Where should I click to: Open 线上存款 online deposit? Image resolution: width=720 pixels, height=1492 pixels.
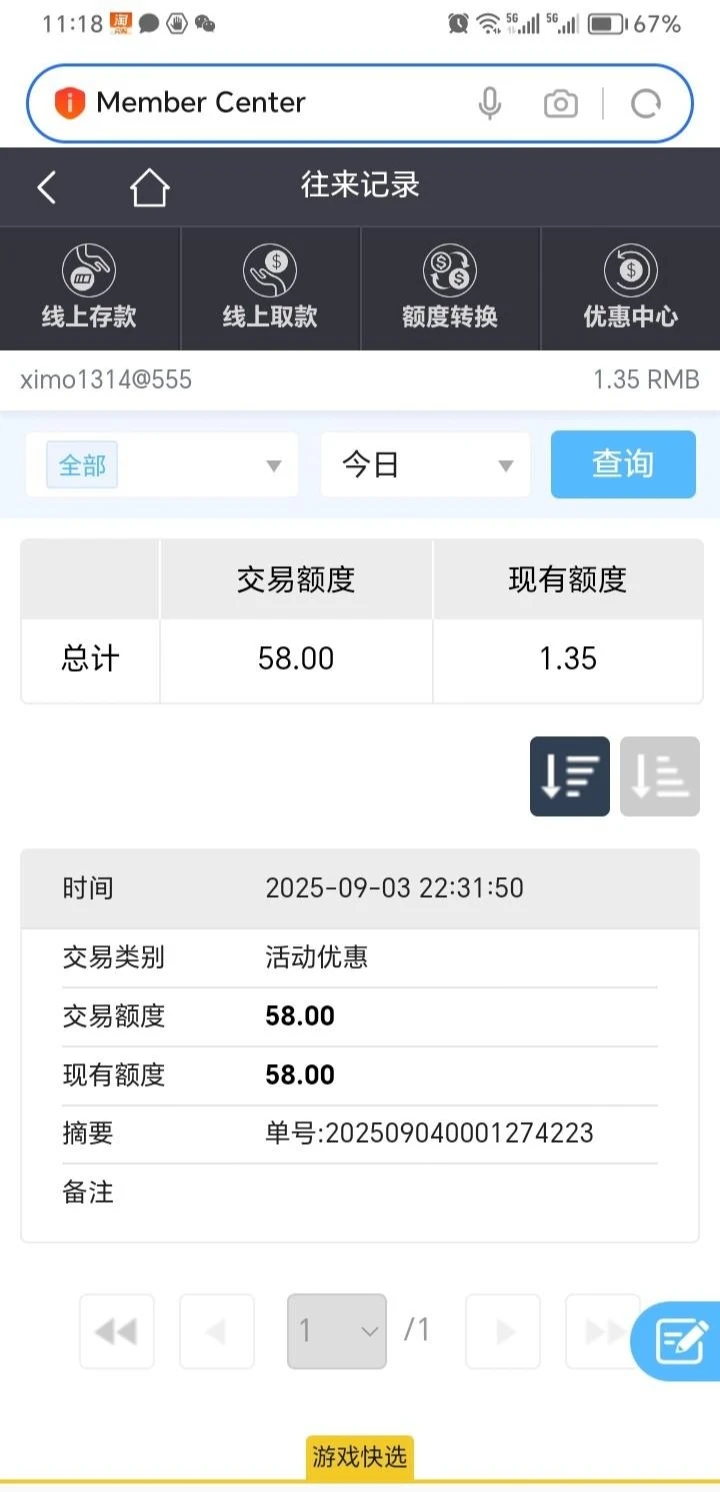89,289
